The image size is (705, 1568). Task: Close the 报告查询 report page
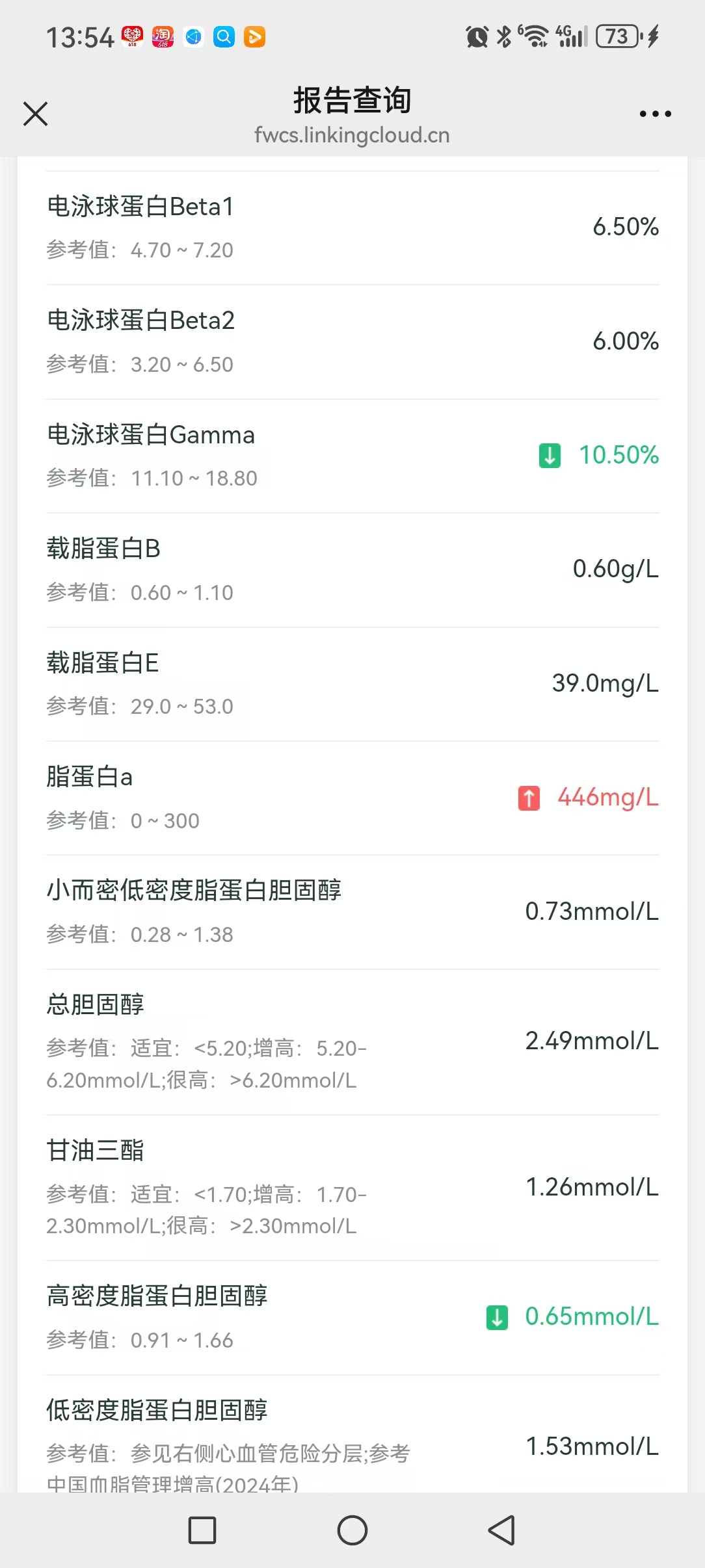(35, 114)
